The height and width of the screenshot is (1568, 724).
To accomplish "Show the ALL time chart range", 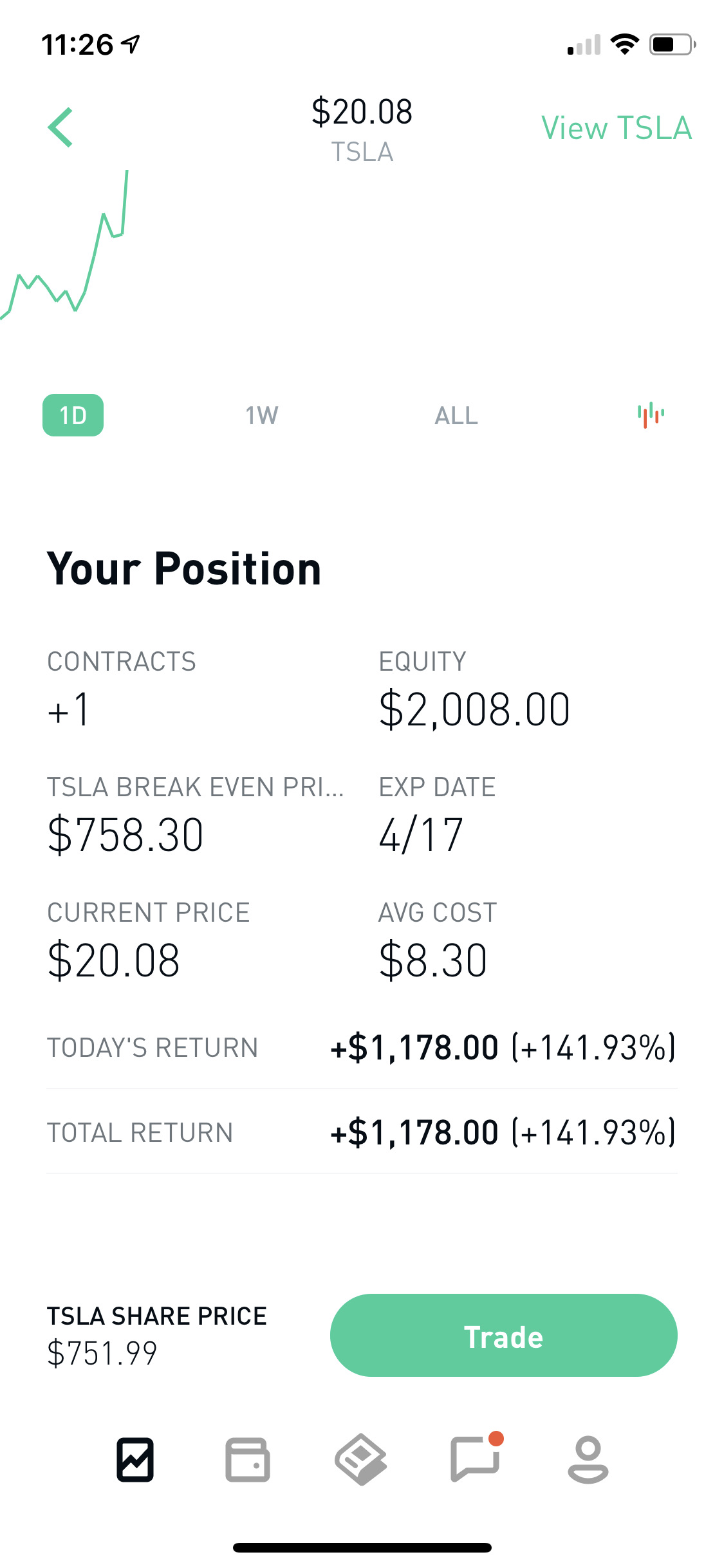I will pyautogui.click(x=456, y=415).
